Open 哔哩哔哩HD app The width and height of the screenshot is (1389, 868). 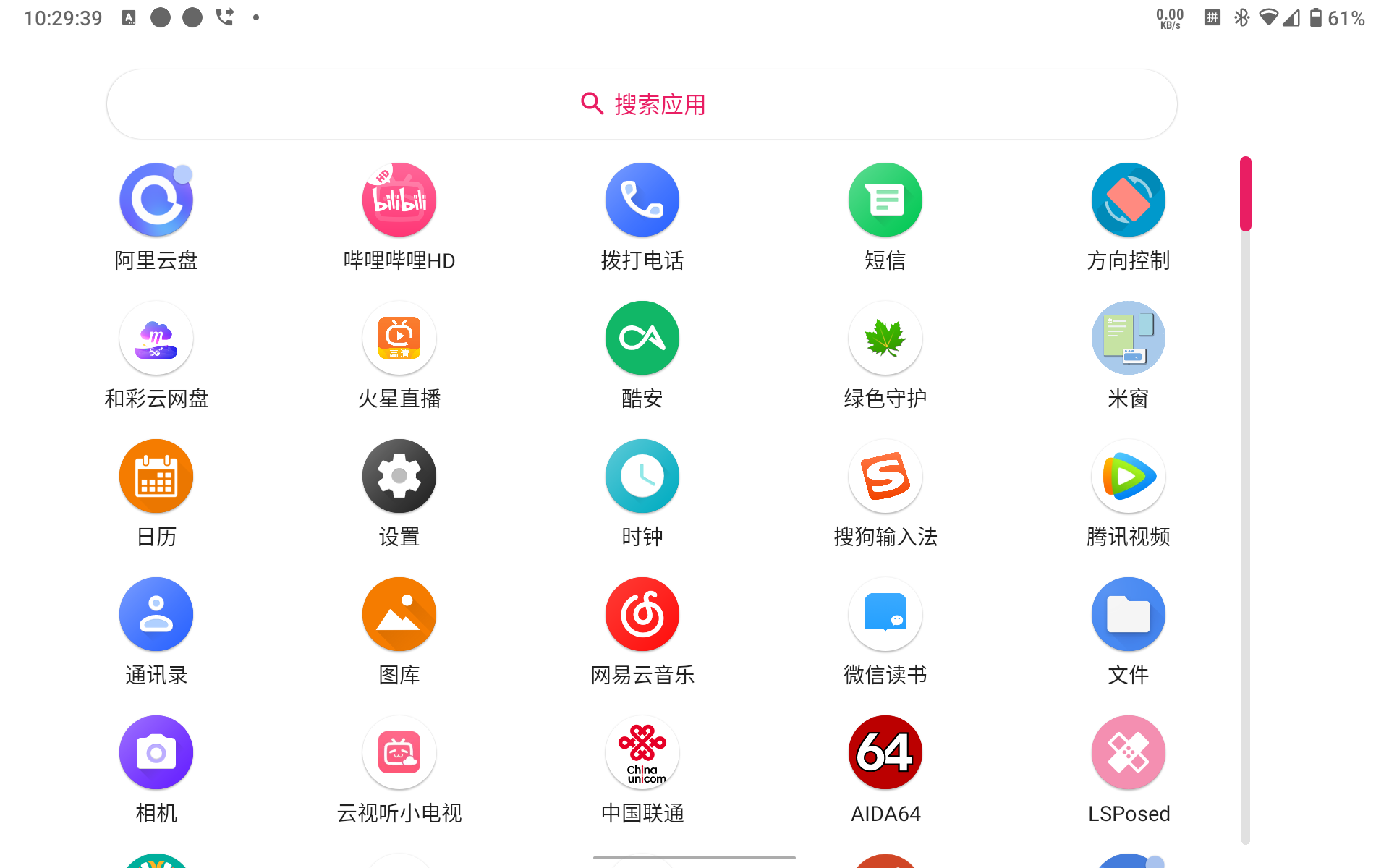399,200
